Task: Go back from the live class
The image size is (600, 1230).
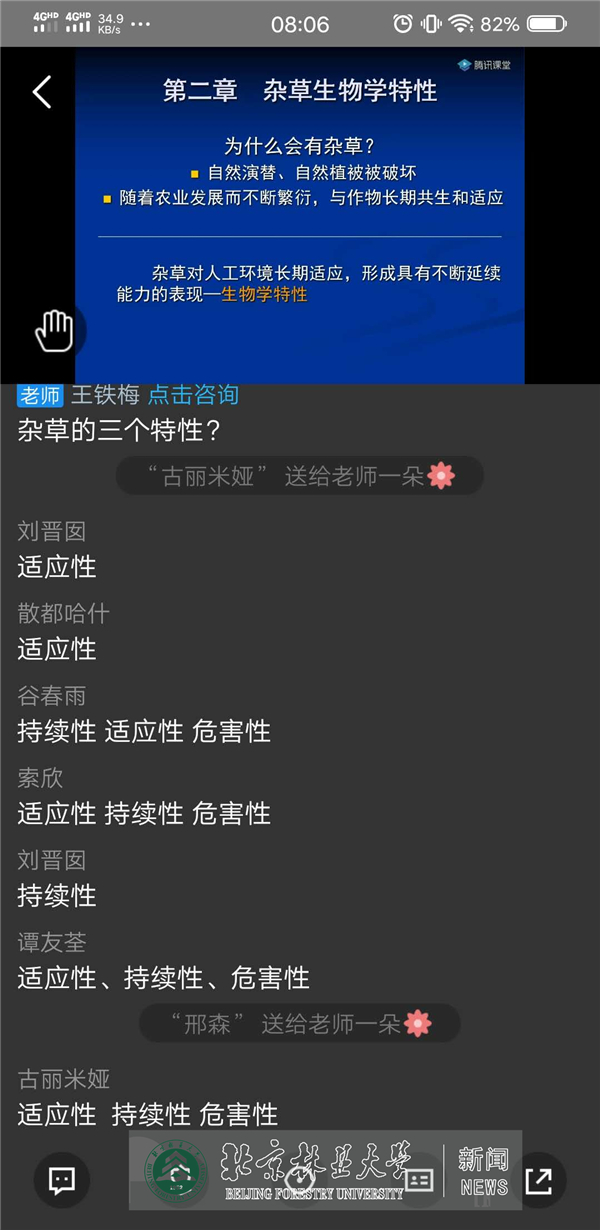Action: pyautogui.click(x=41, y=92)
